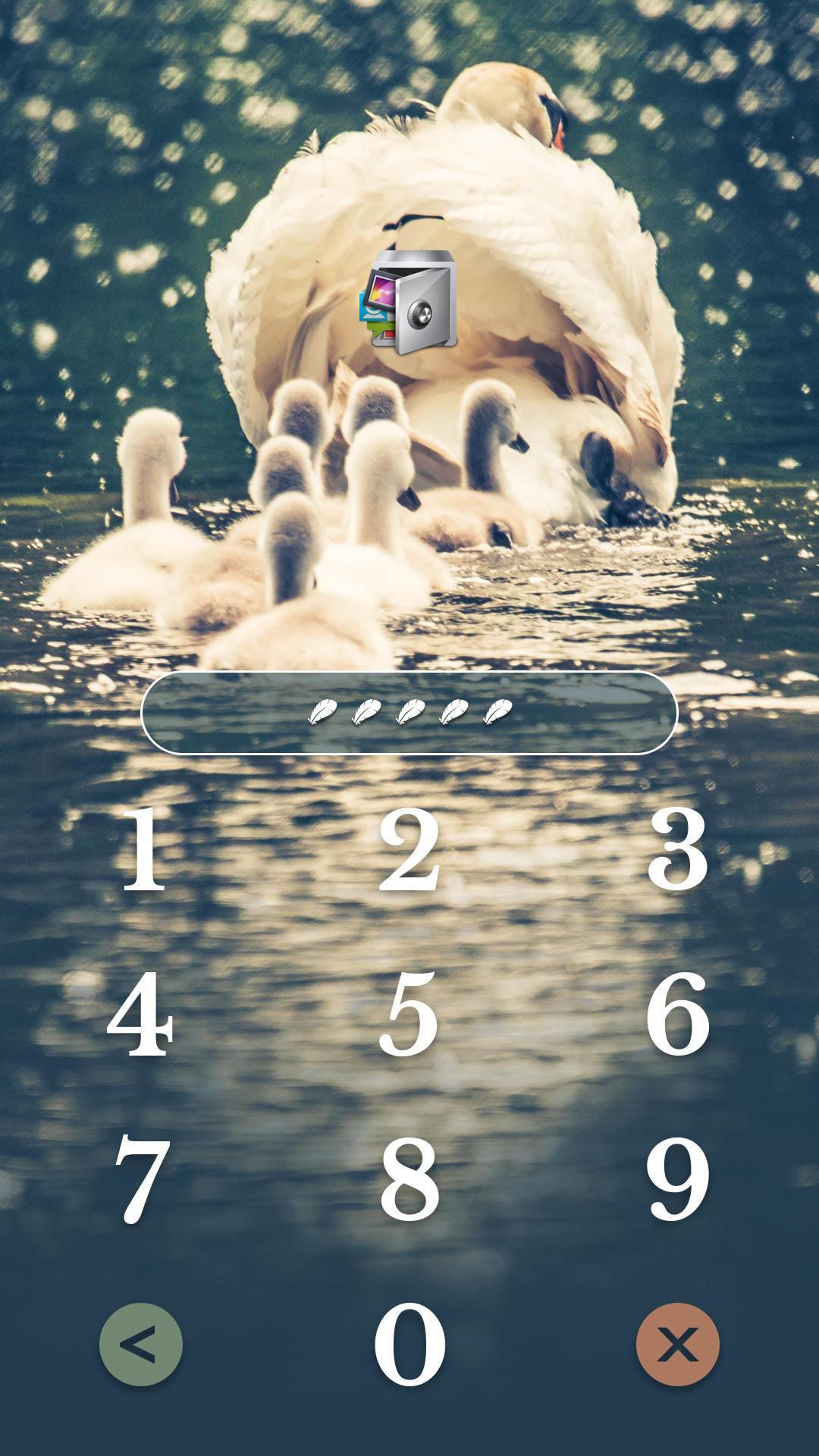Tap the number 6 key

coord(677,1014)
